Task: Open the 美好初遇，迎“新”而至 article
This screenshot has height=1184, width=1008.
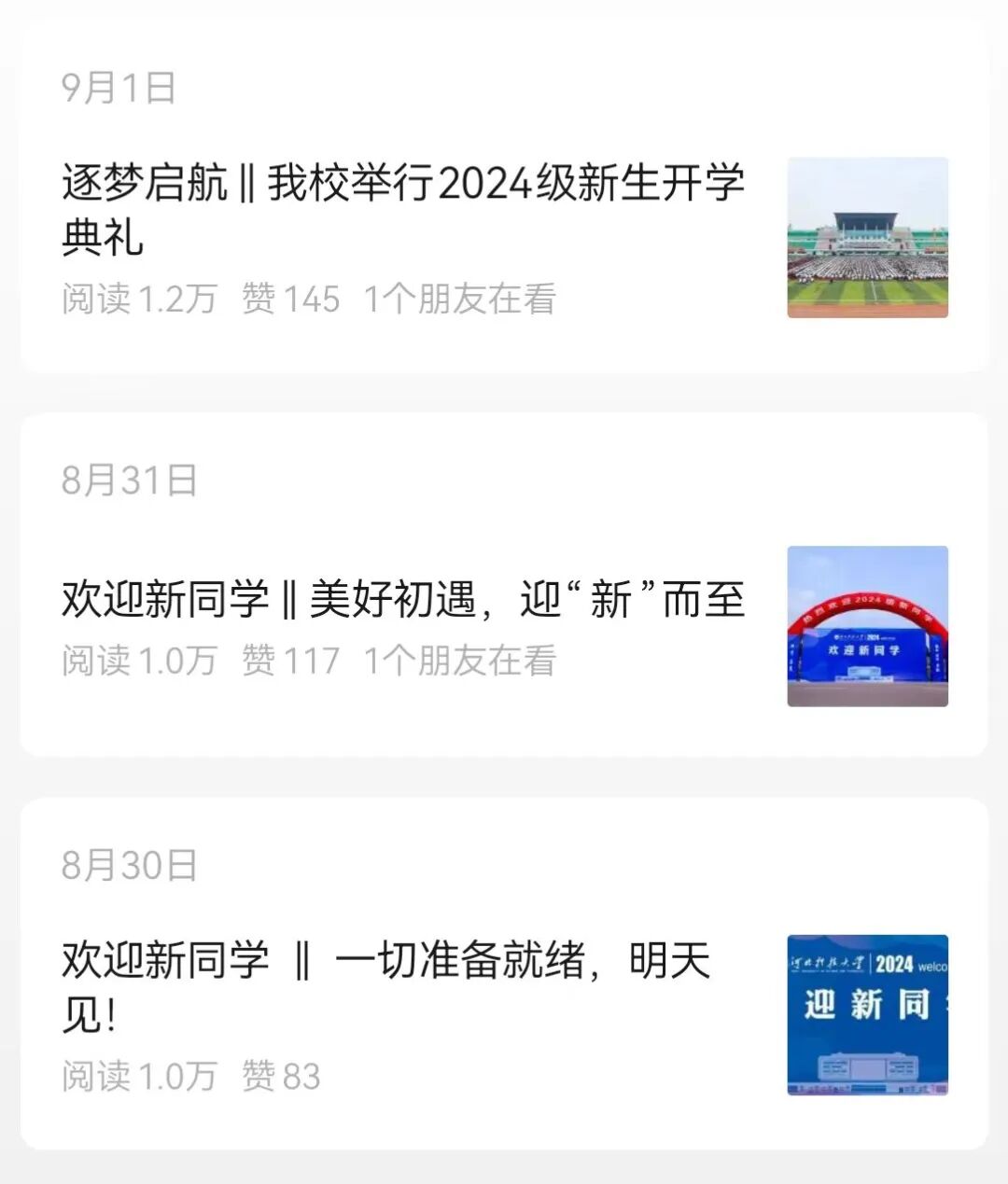Action: 403,599
